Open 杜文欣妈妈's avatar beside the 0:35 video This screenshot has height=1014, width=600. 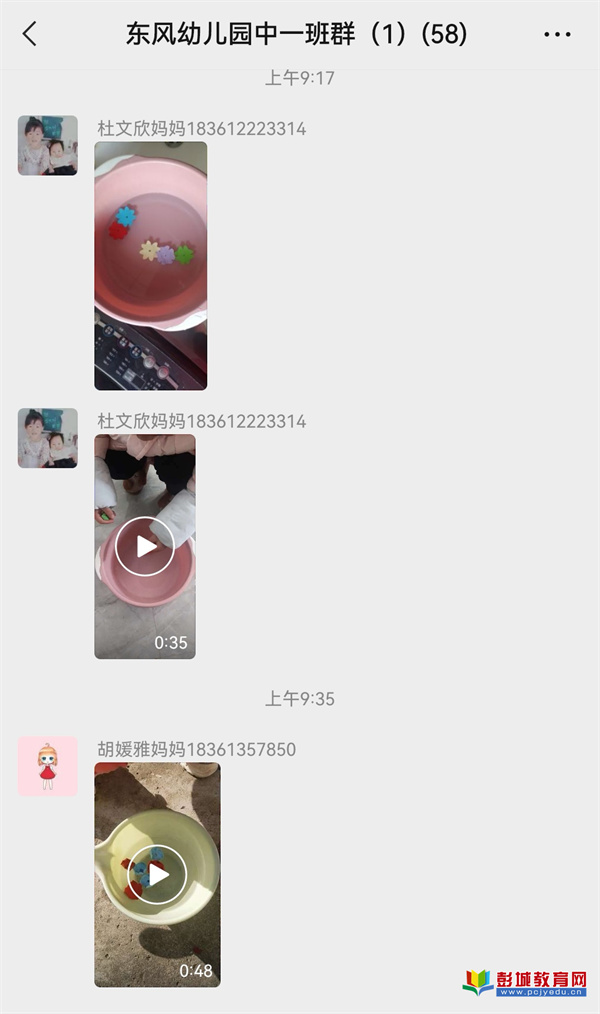point(47,438)
